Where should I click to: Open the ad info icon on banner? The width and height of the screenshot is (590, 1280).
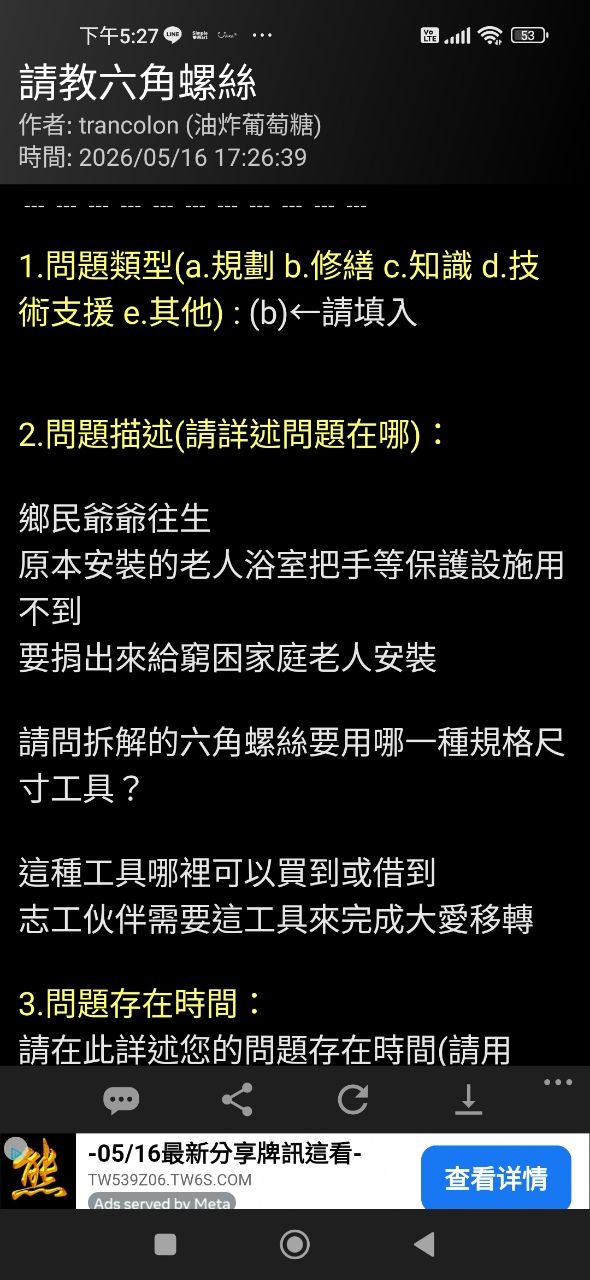click(13, 1146)
